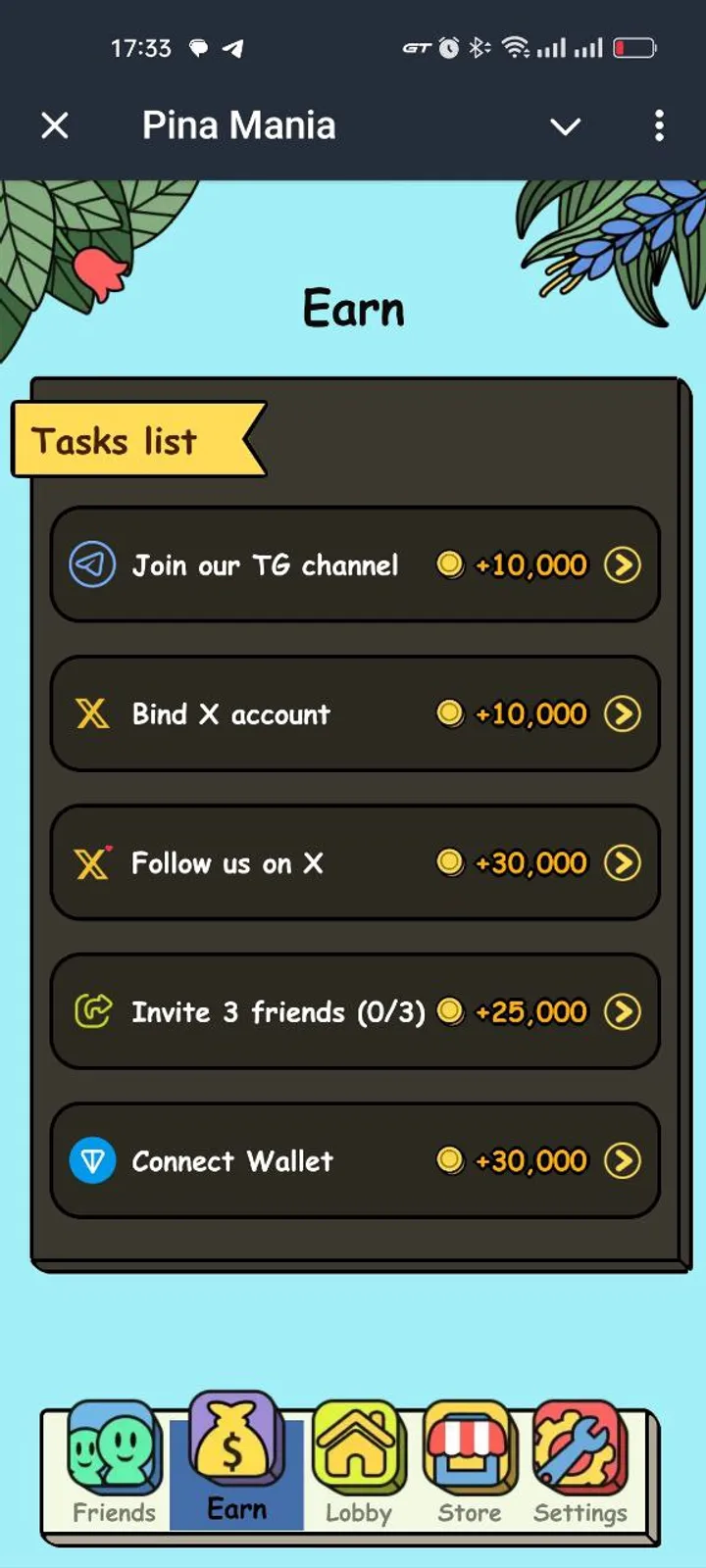Tap the Earn tab

click(236, 1463)
